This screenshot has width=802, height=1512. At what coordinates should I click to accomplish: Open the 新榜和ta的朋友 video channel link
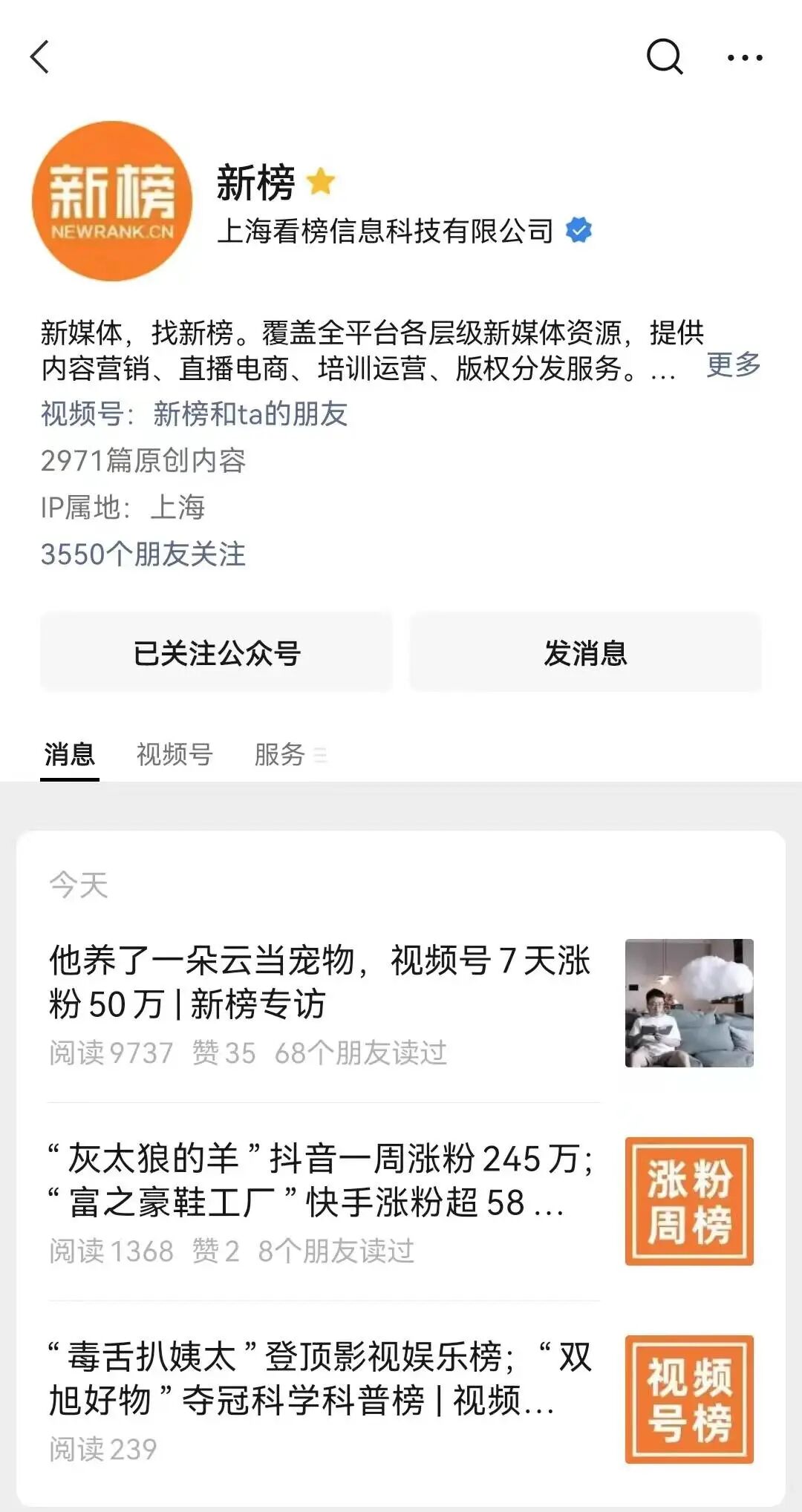coord(249,416)
